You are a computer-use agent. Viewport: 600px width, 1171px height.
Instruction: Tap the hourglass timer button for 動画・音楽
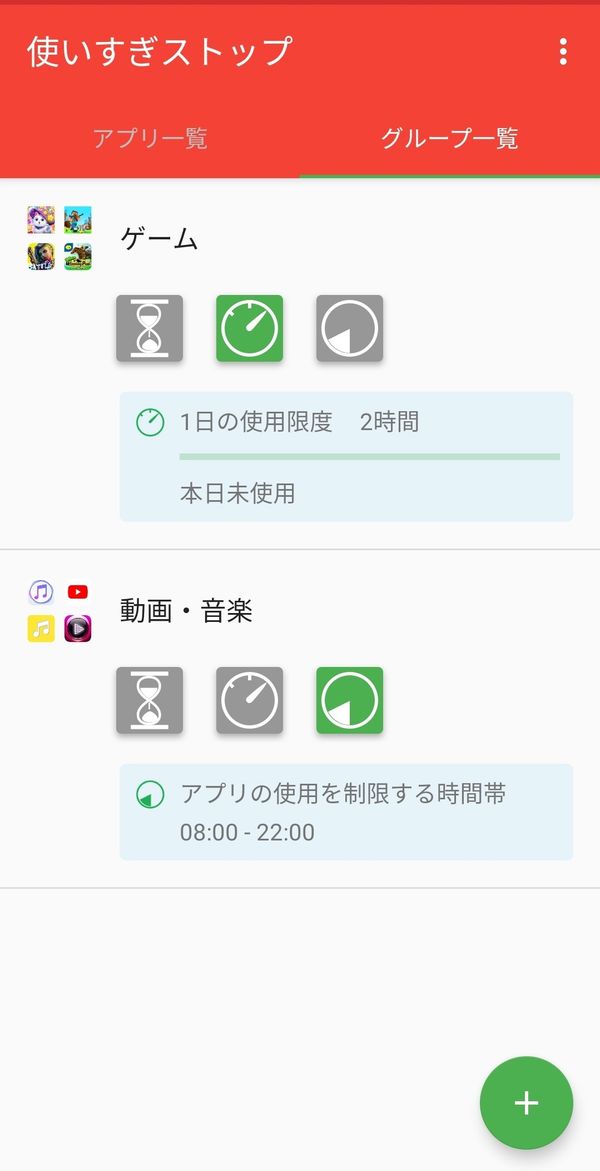tap(149, 701)
